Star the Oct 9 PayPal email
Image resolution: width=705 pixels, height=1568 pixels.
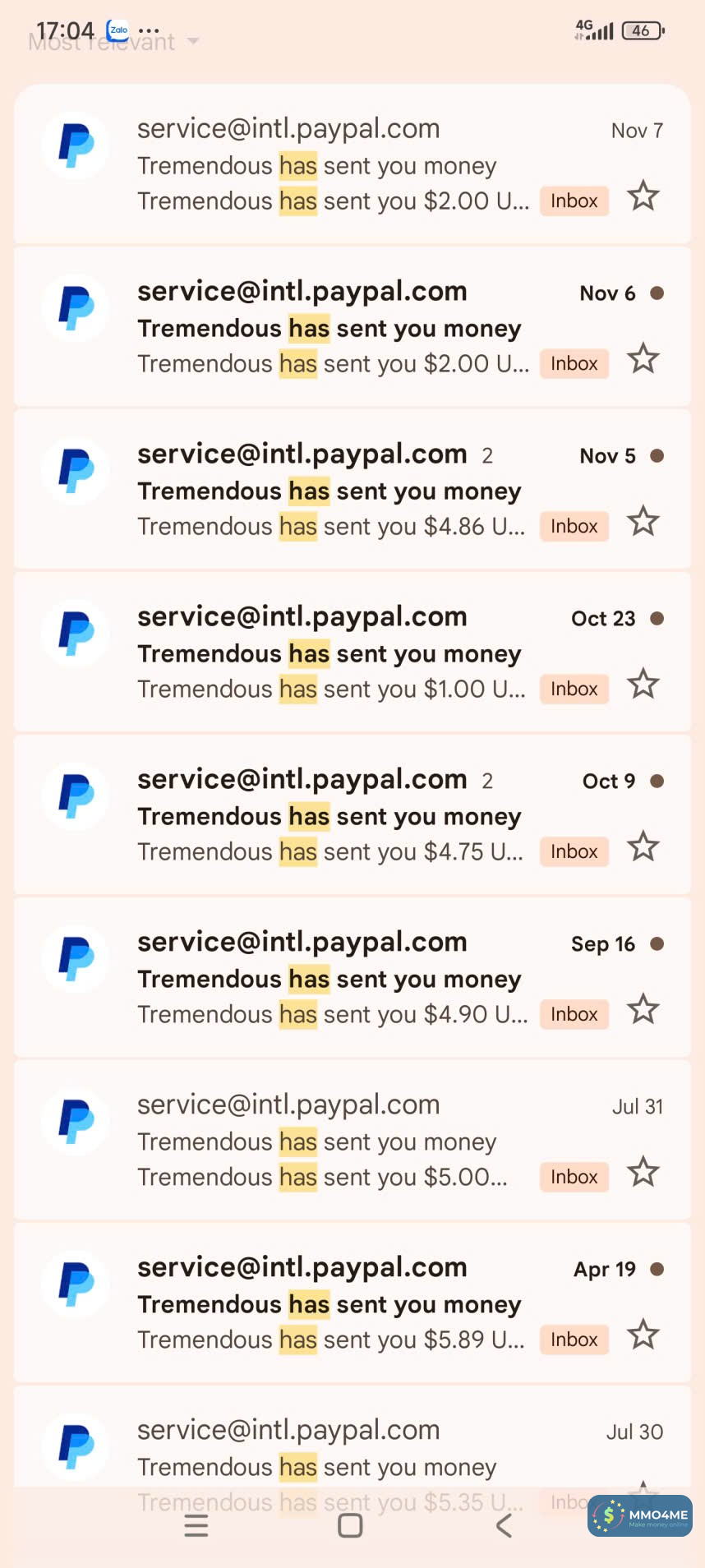pos(643,847)
